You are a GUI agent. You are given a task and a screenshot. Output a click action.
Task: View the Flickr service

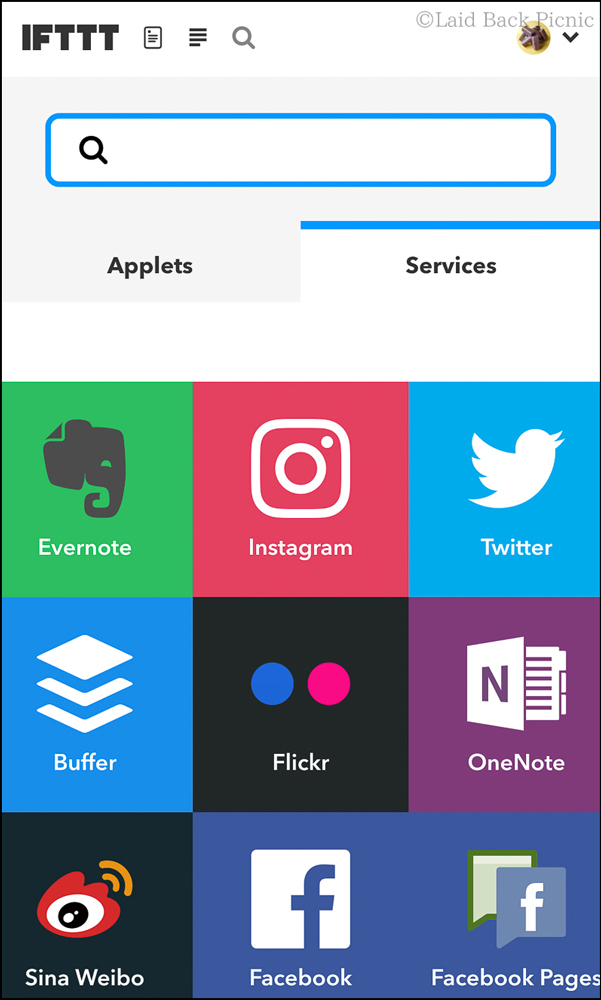point(300,704)
